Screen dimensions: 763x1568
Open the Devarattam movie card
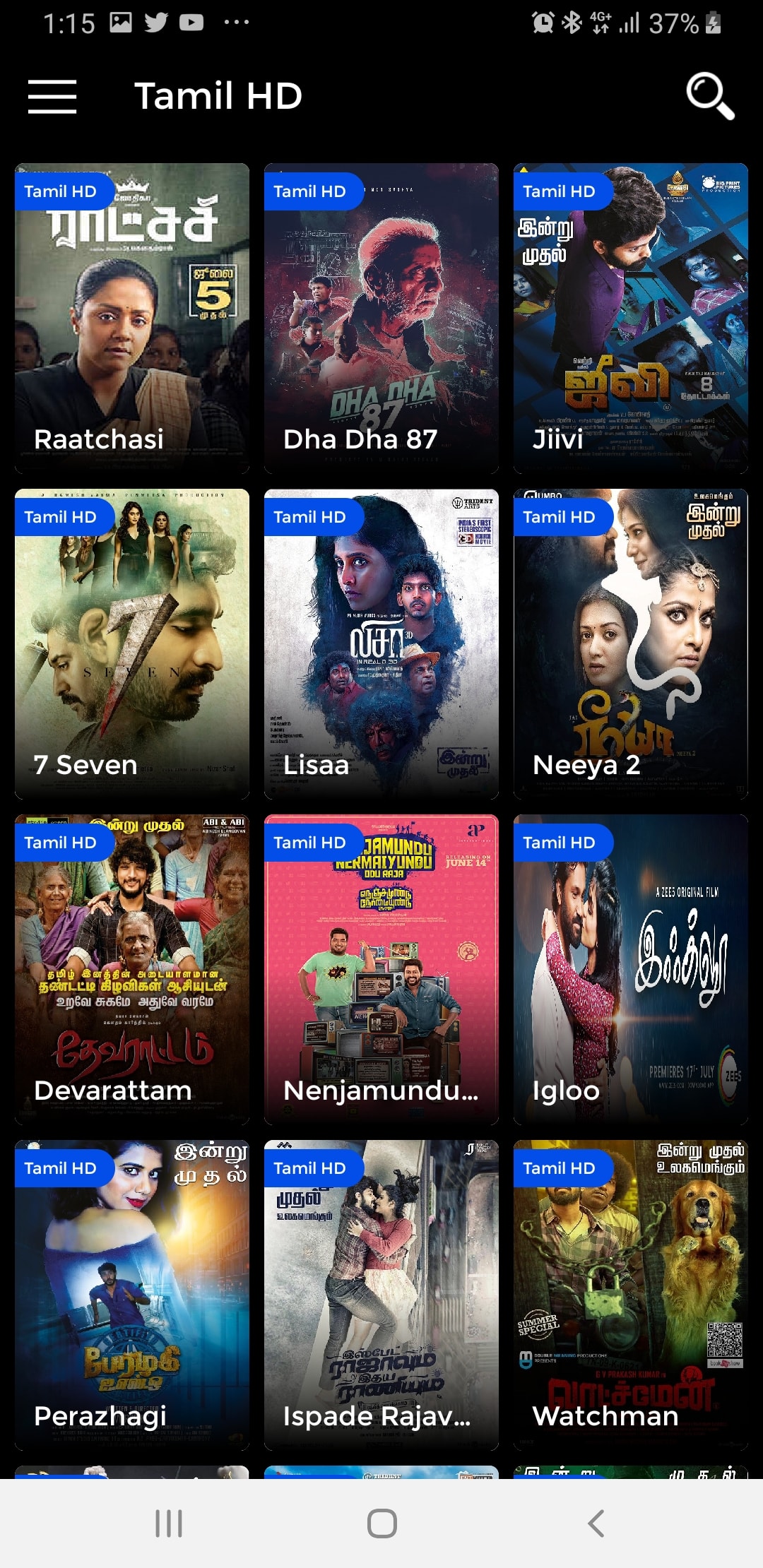[x=132, y=970]
